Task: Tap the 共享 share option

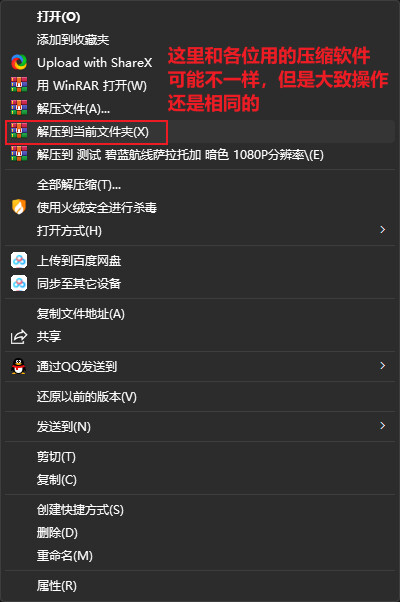Action: click(200, 337)
